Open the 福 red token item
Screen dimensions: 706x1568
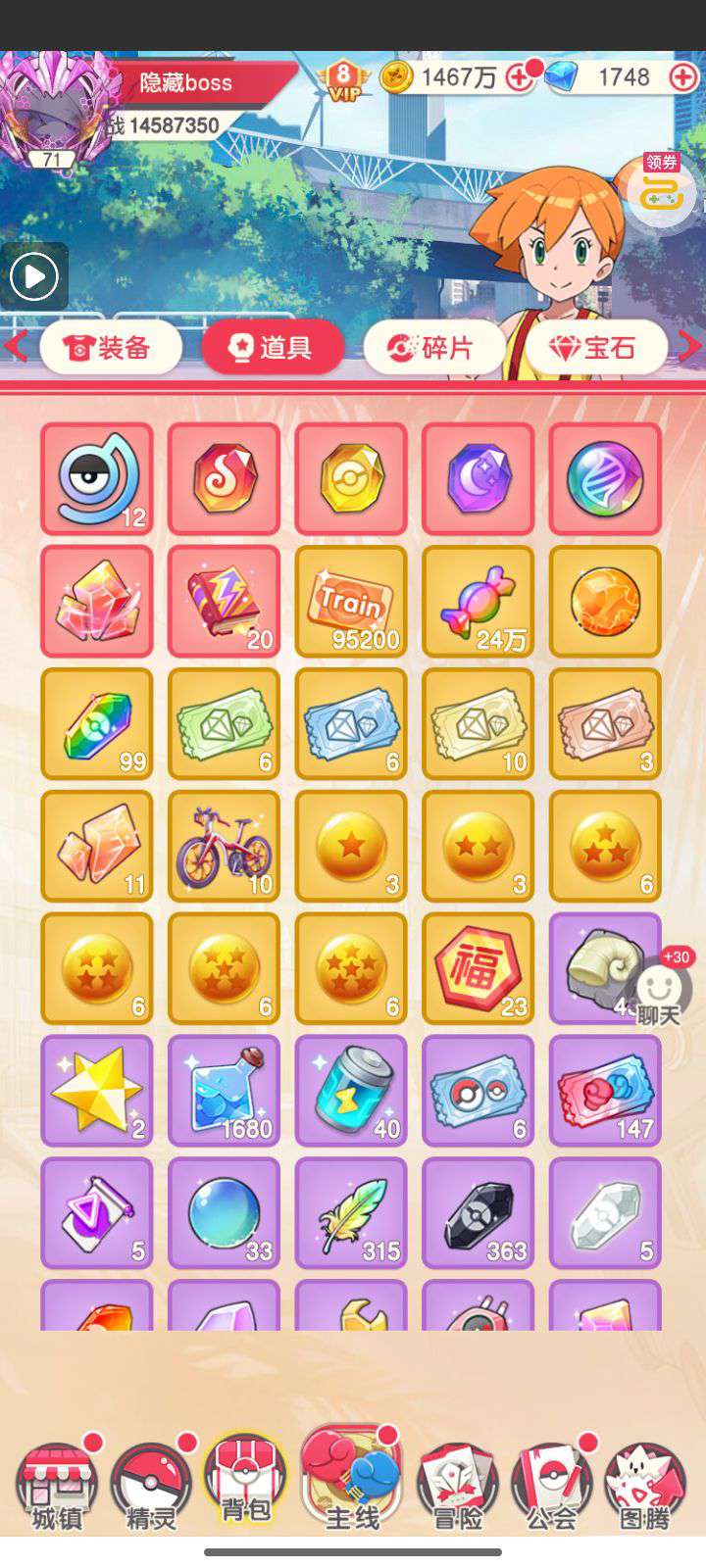[479, 968]
